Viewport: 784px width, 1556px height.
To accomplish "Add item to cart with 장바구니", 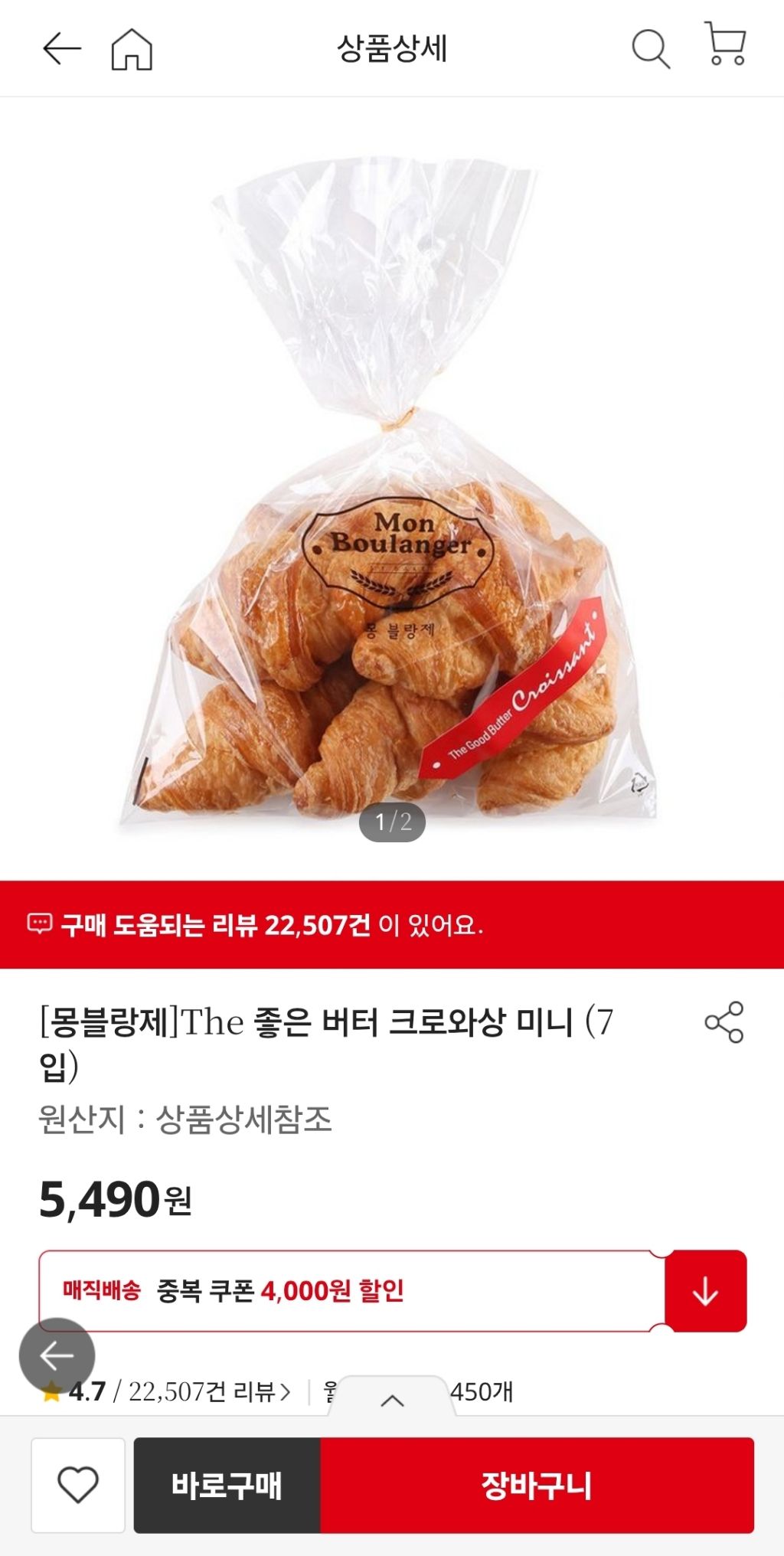I will coord(537,1485).
